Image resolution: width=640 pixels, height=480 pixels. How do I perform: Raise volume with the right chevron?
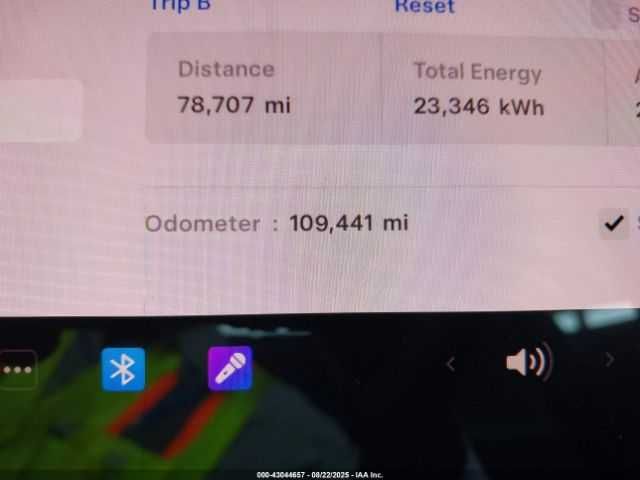610,360
